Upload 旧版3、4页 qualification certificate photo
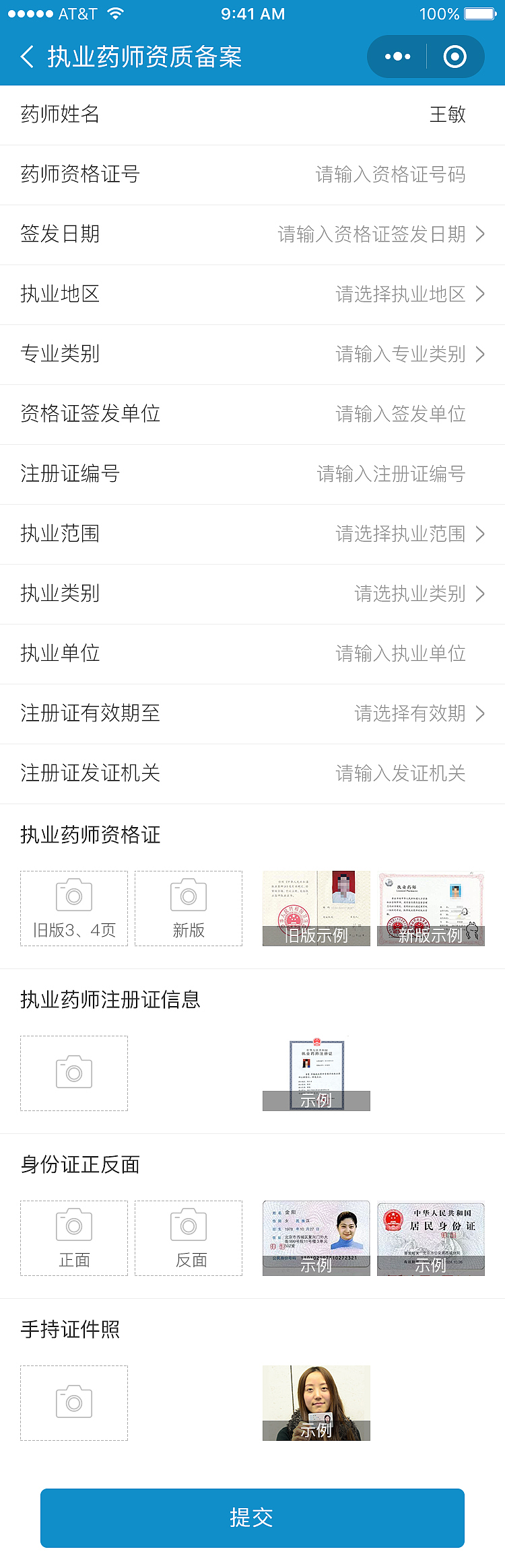The image size is (505, 1568). [74, 908]
